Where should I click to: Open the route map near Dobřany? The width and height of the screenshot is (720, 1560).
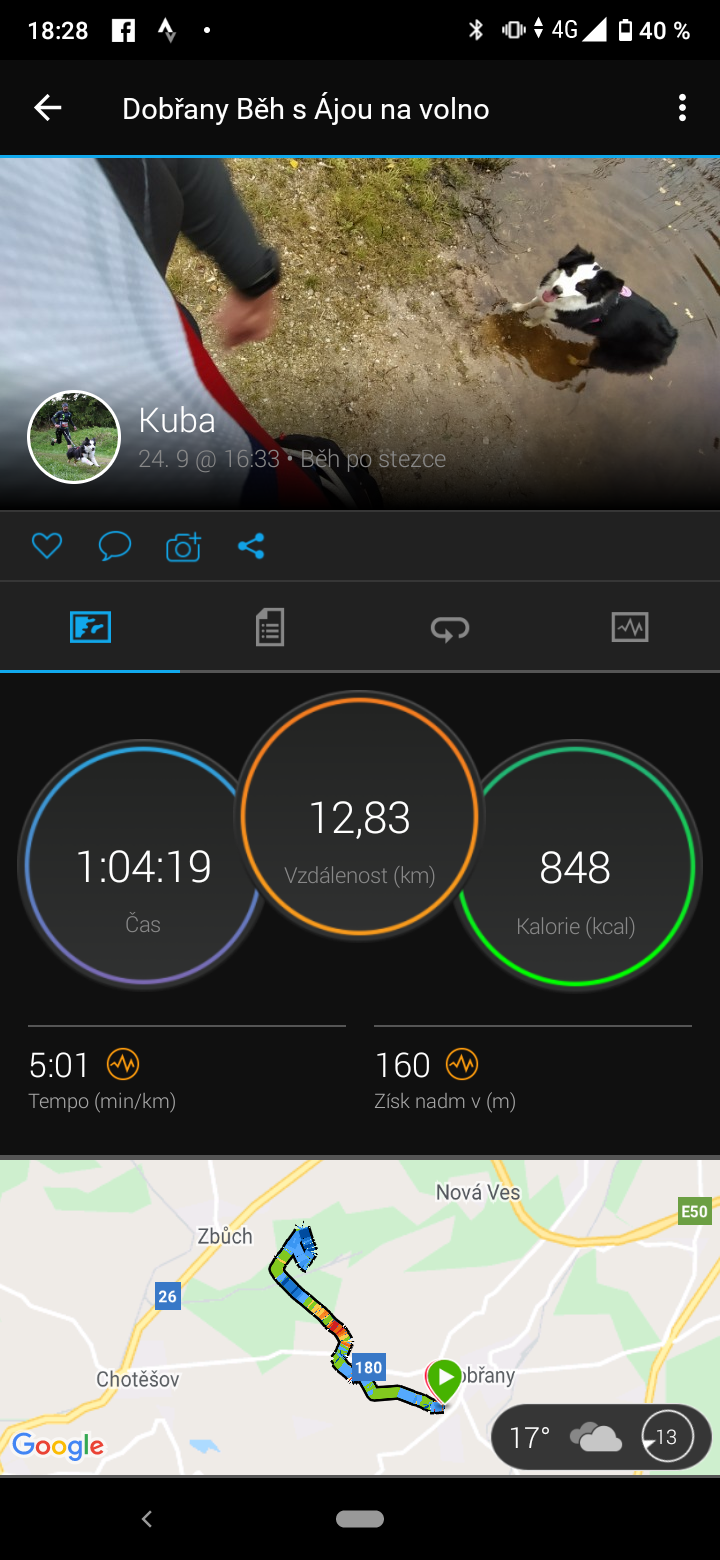tap(360, 1317)
